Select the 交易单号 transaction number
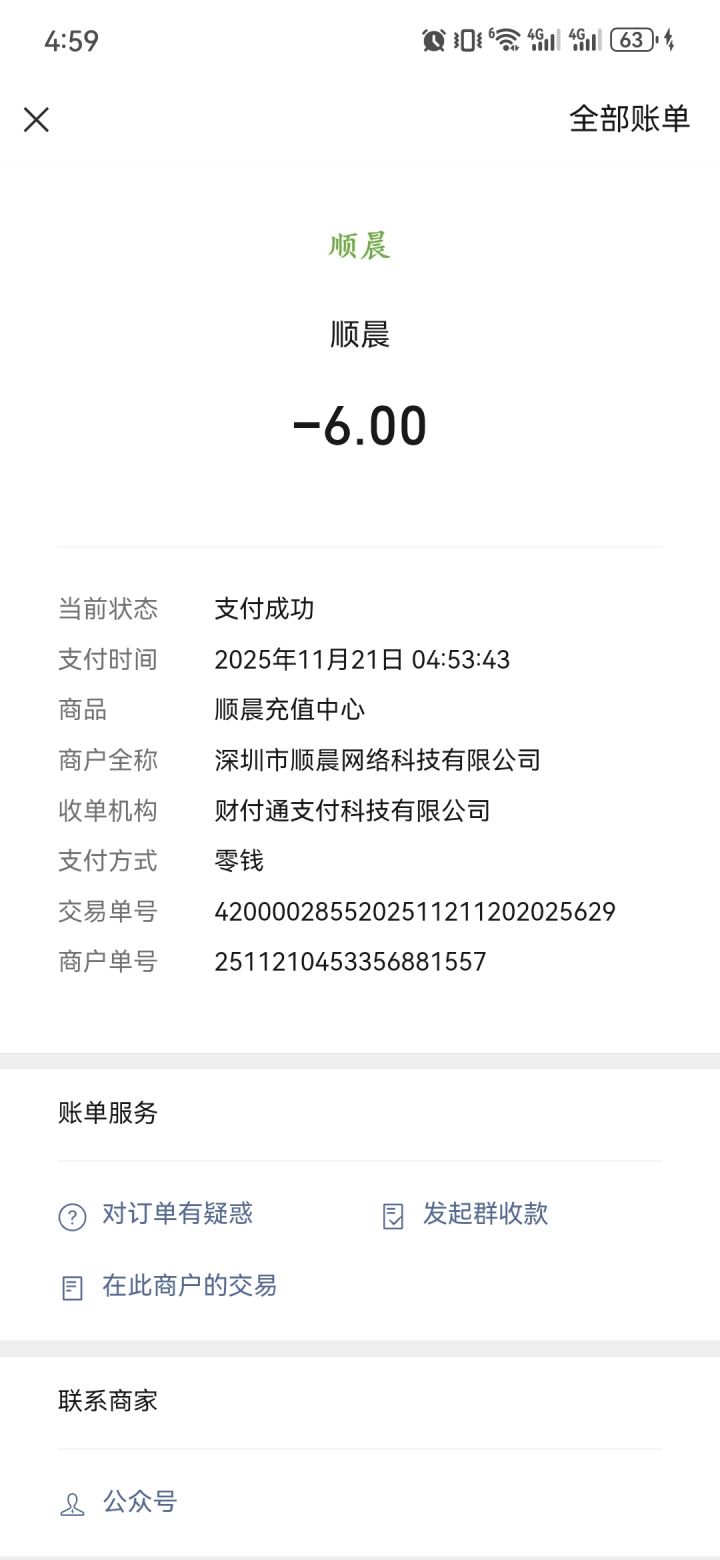This screenshot has height=1560, width=720. tap(416, 911)
